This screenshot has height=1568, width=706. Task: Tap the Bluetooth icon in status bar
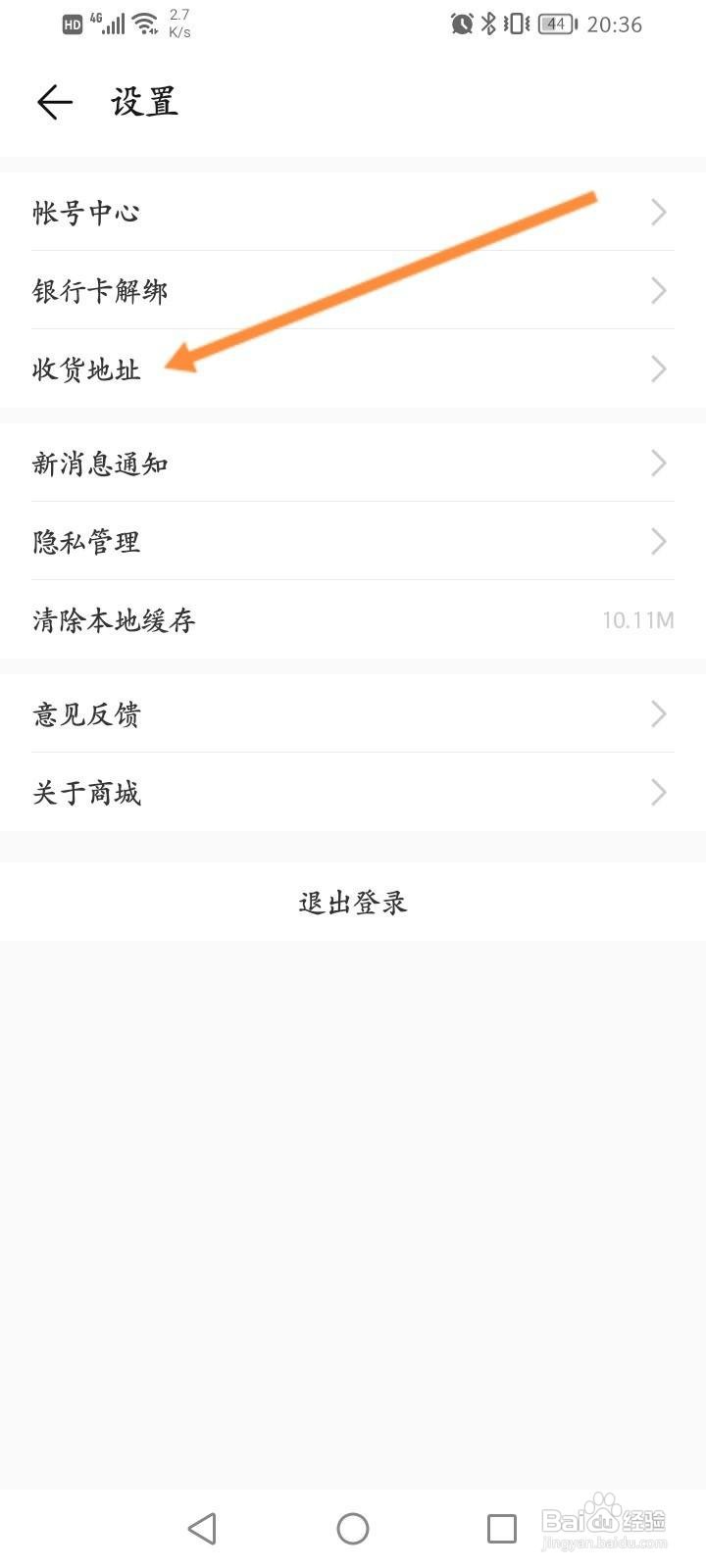click(x=488, y=24)
